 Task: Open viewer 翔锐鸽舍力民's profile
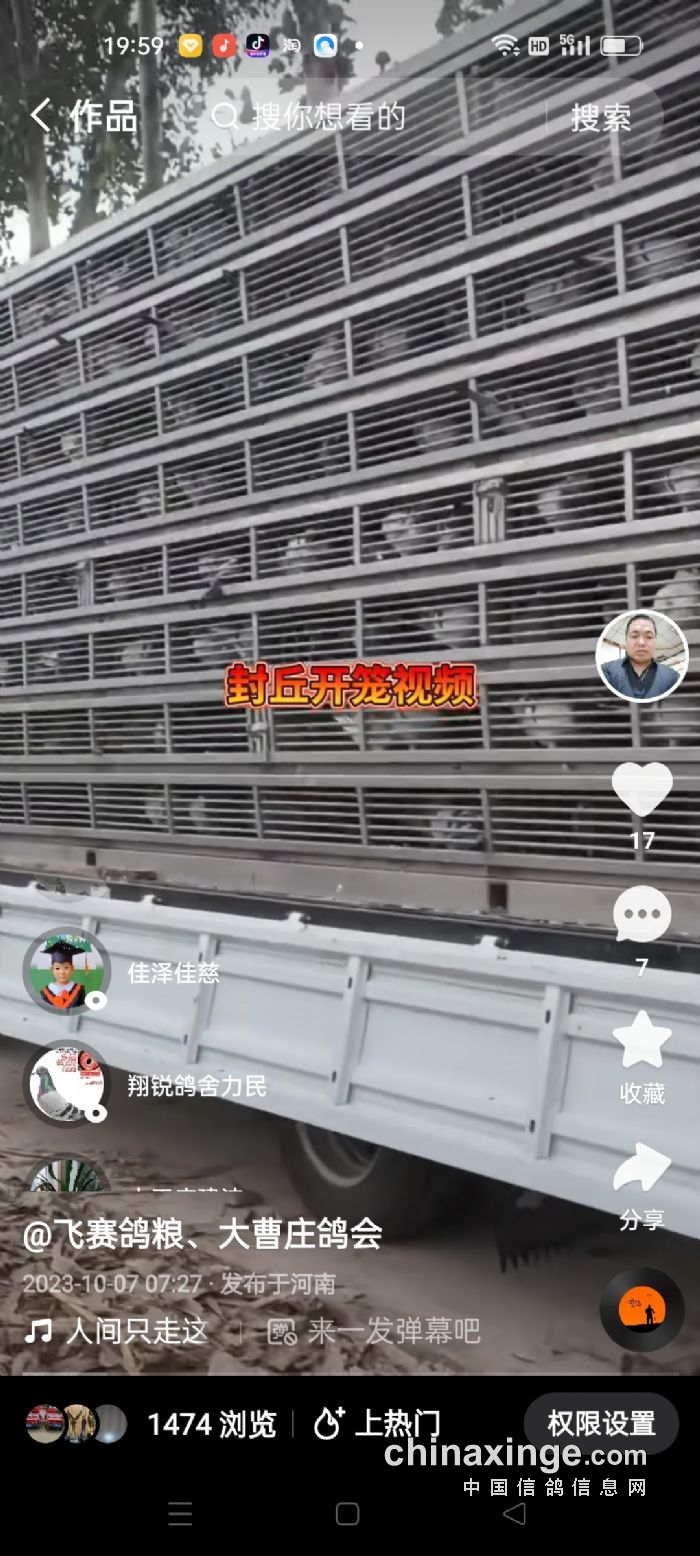coord(67,1084)
